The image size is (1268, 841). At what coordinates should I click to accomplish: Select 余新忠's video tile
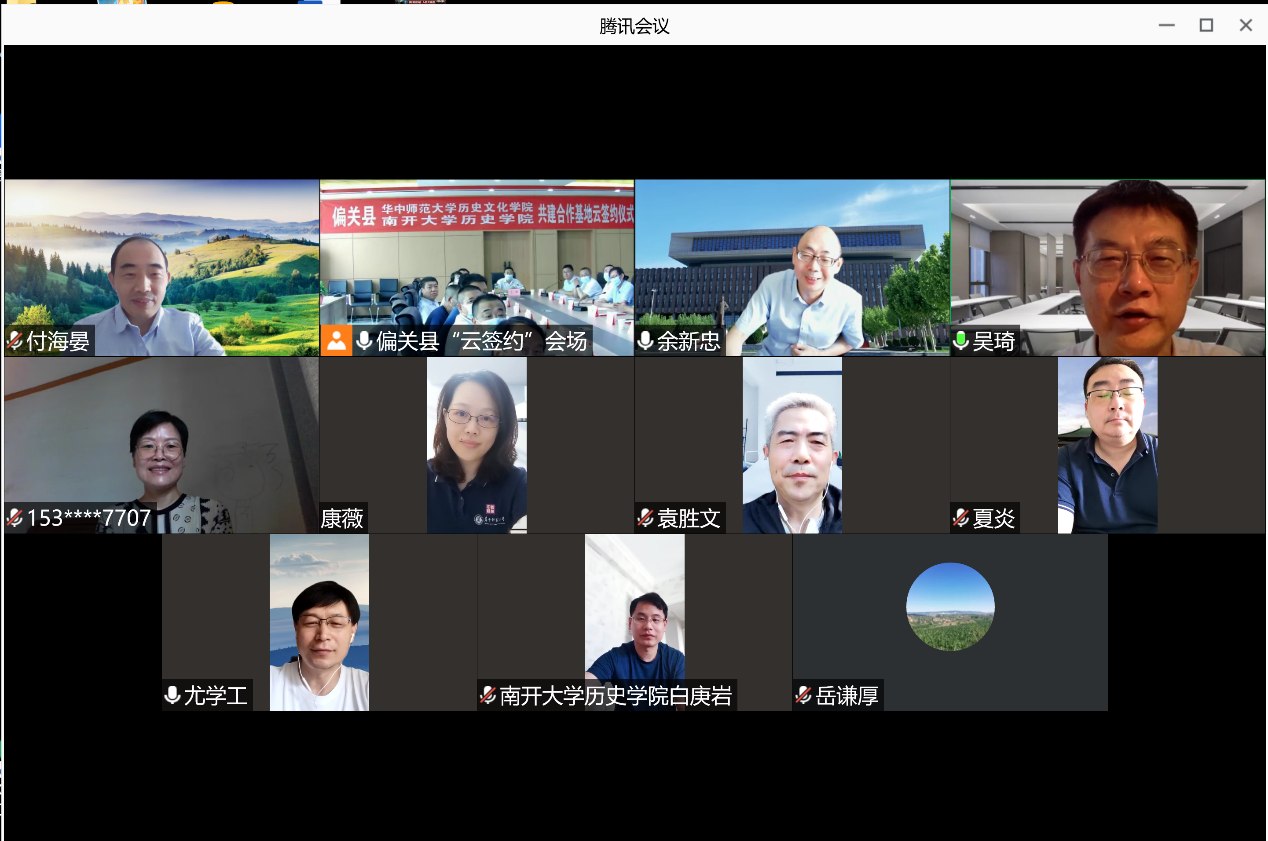(x=792, y=268)
